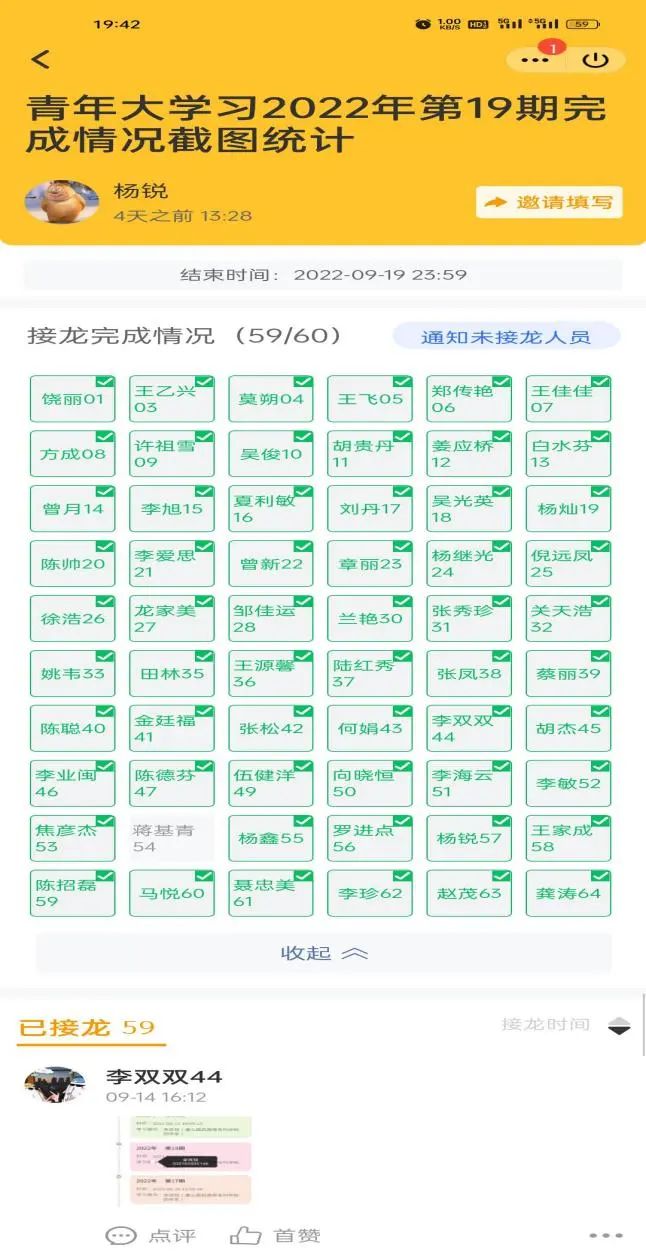Image resolution: width=646 pixels, height=1256 pixels.
Task: Tap the power close icon at top
Action: 596,59
